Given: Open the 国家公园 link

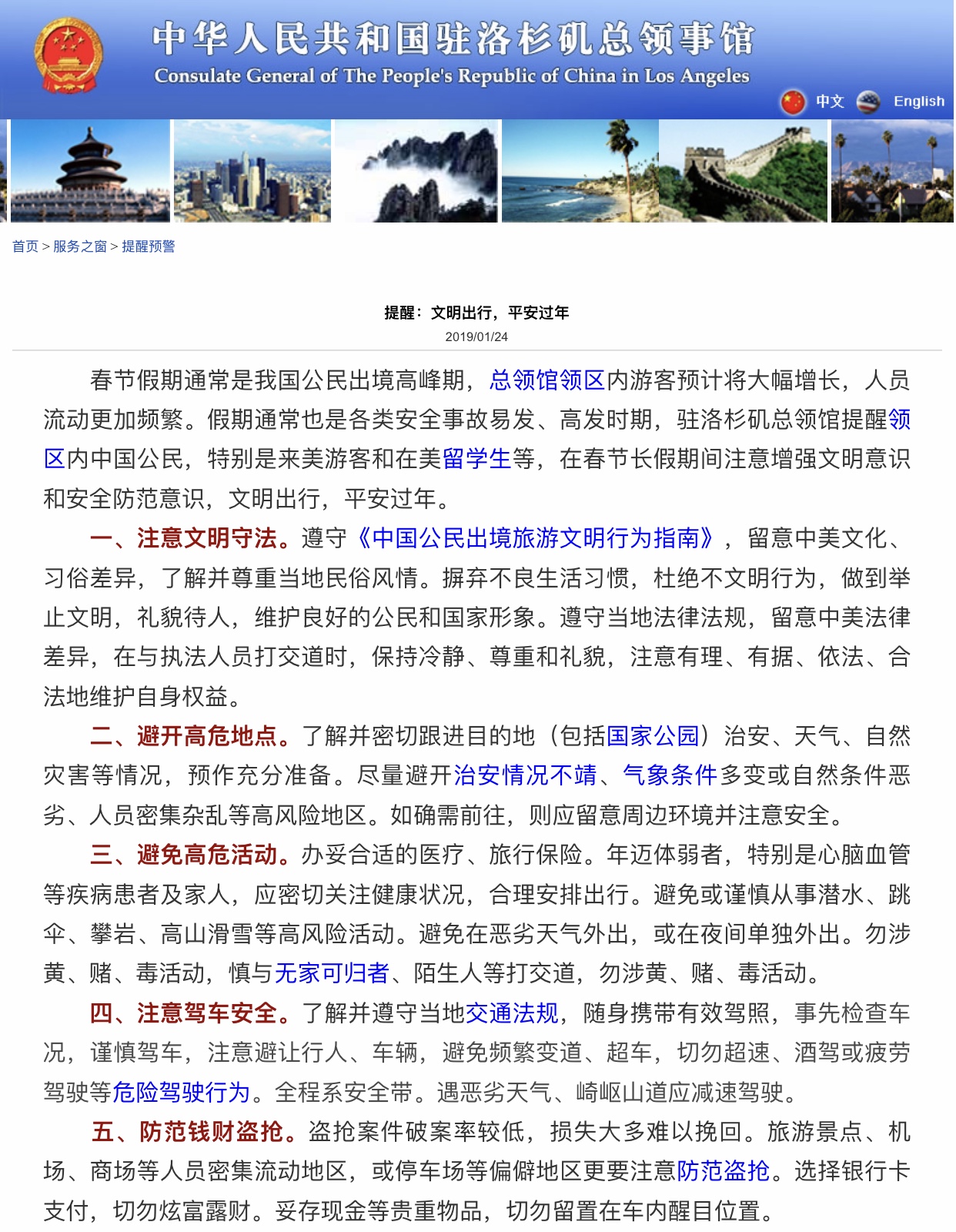Looking at the screenshot, I should point(653,736).
